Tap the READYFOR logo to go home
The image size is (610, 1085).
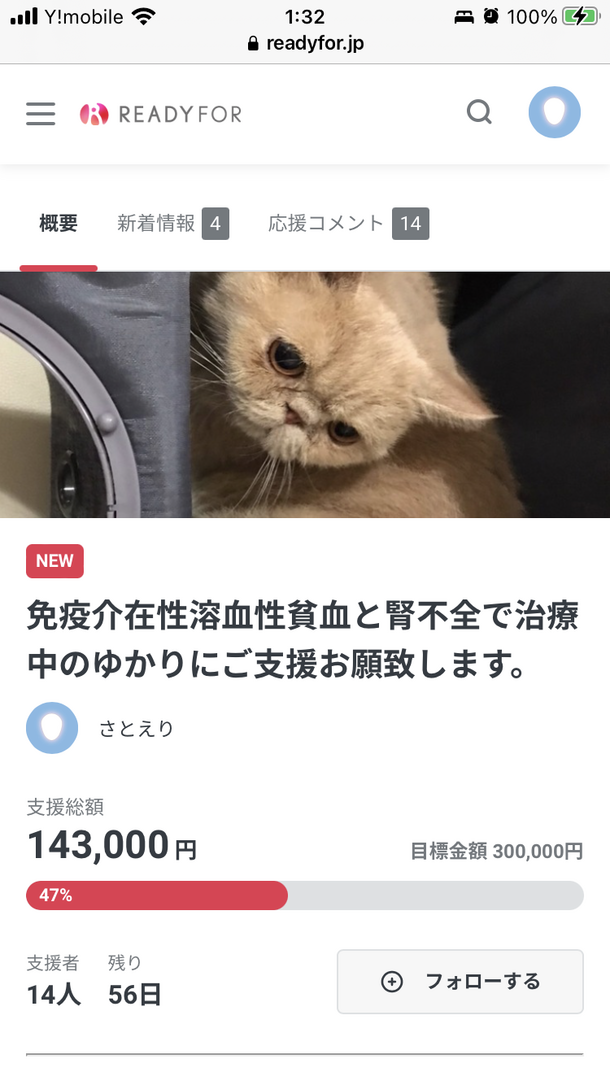coord(161,114)
